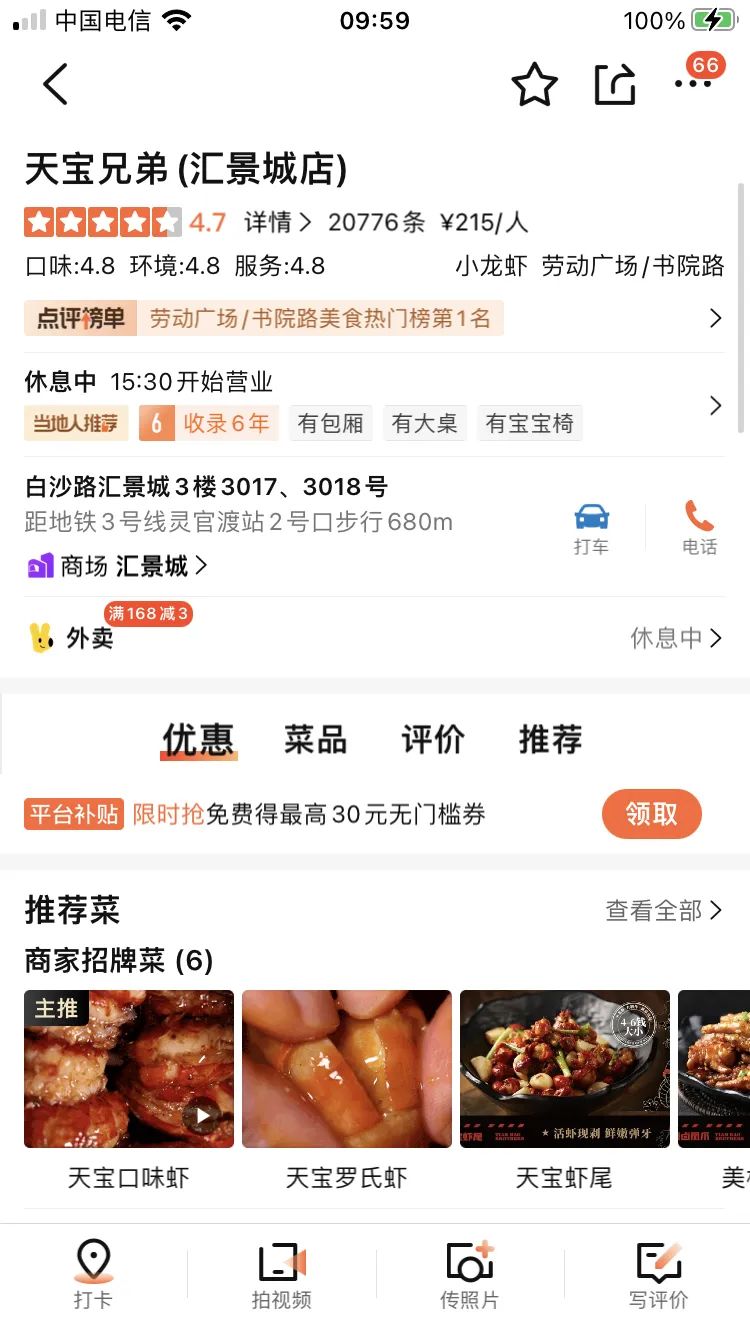Claim the coupon with 领取
The width and height of the screenshot is (750, 1334).
[x=651, y=814]
